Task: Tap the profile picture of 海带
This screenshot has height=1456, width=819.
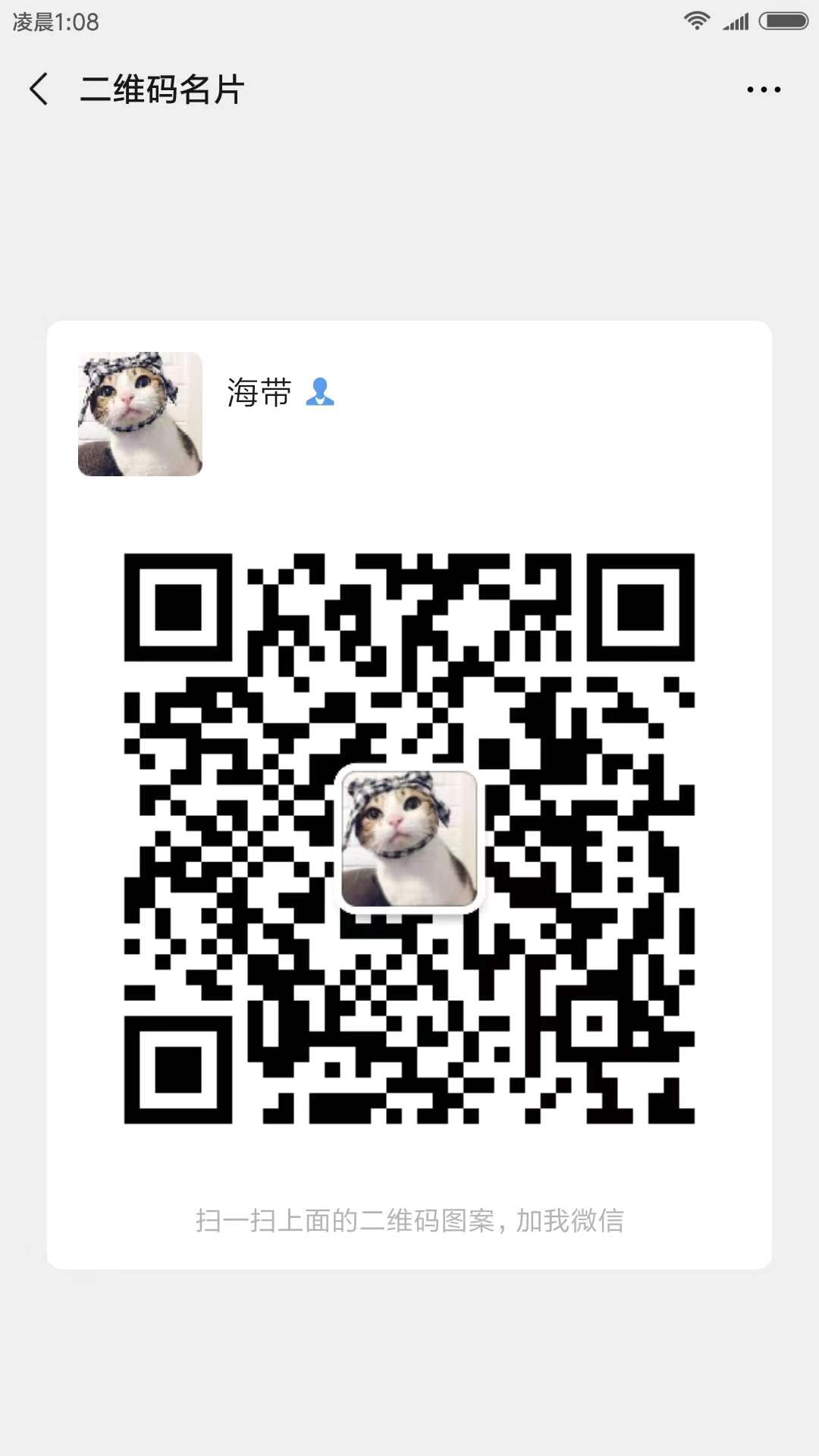Action: (141, 416)
